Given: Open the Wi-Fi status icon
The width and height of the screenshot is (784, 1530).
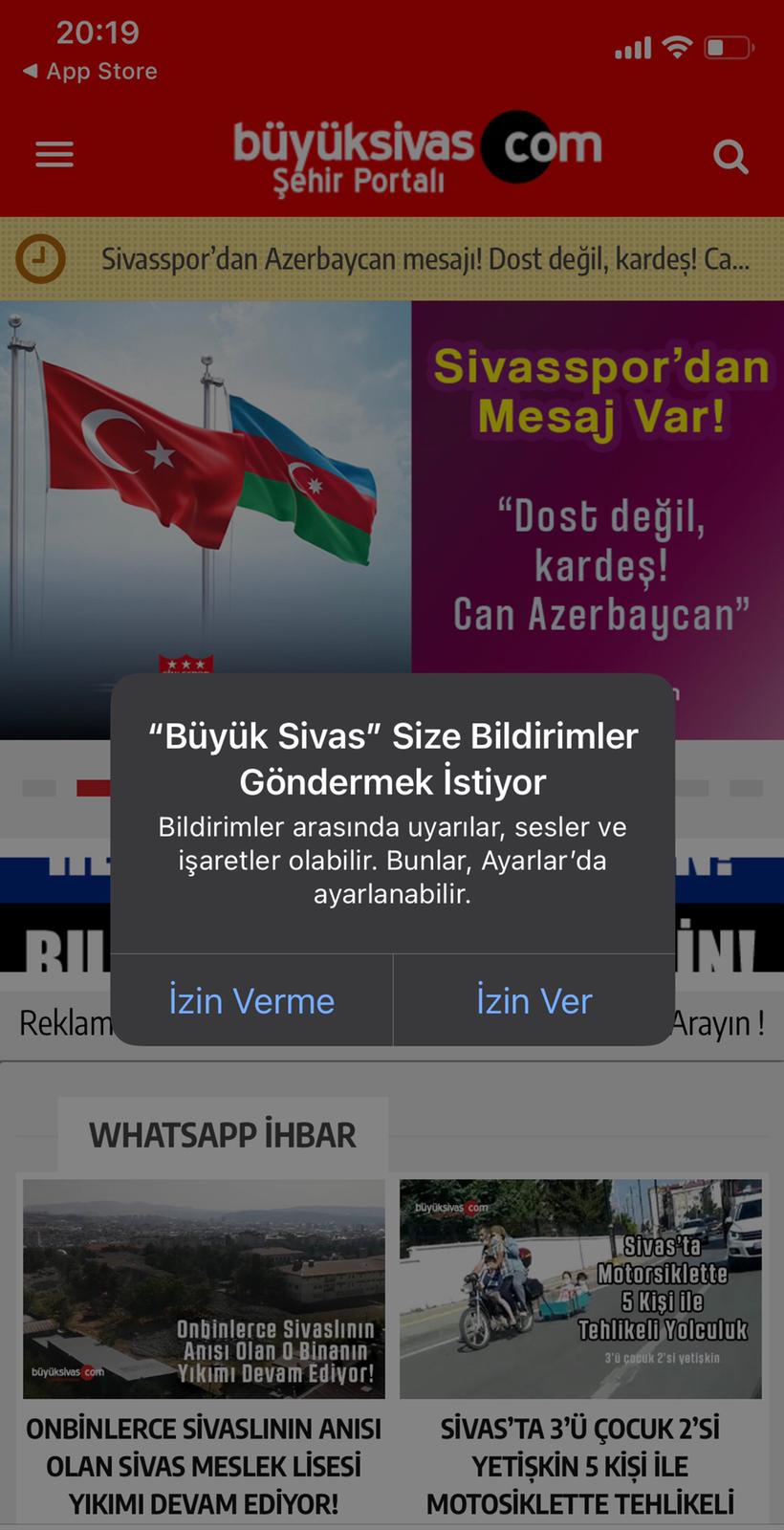Looking at the screenshot, I should (x=679, y=46).
